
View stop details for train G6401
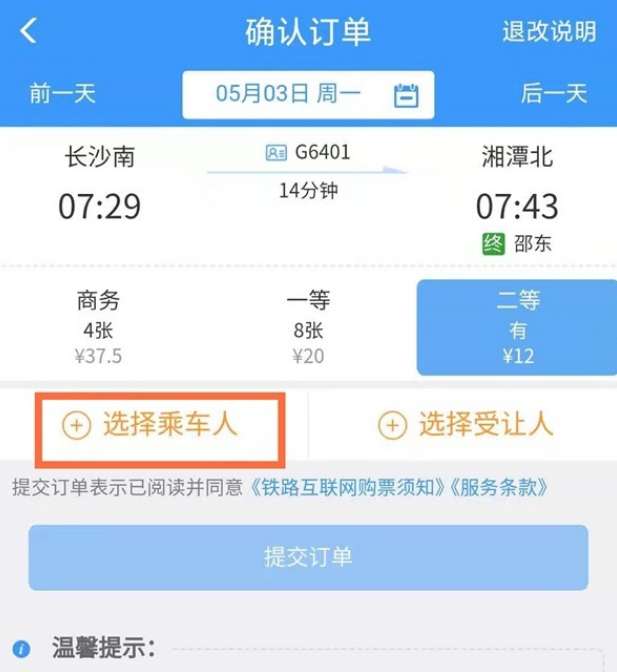click(x=308, y=154)
